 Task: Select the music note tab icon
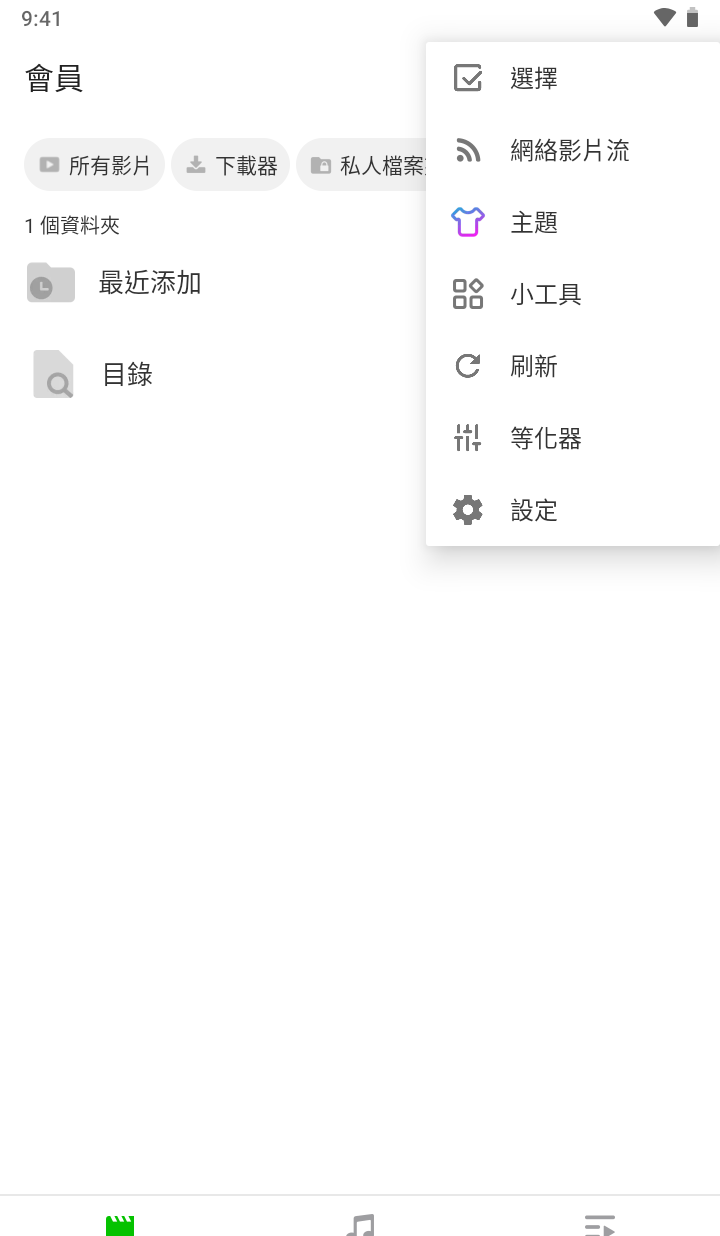click(360, 1222)
